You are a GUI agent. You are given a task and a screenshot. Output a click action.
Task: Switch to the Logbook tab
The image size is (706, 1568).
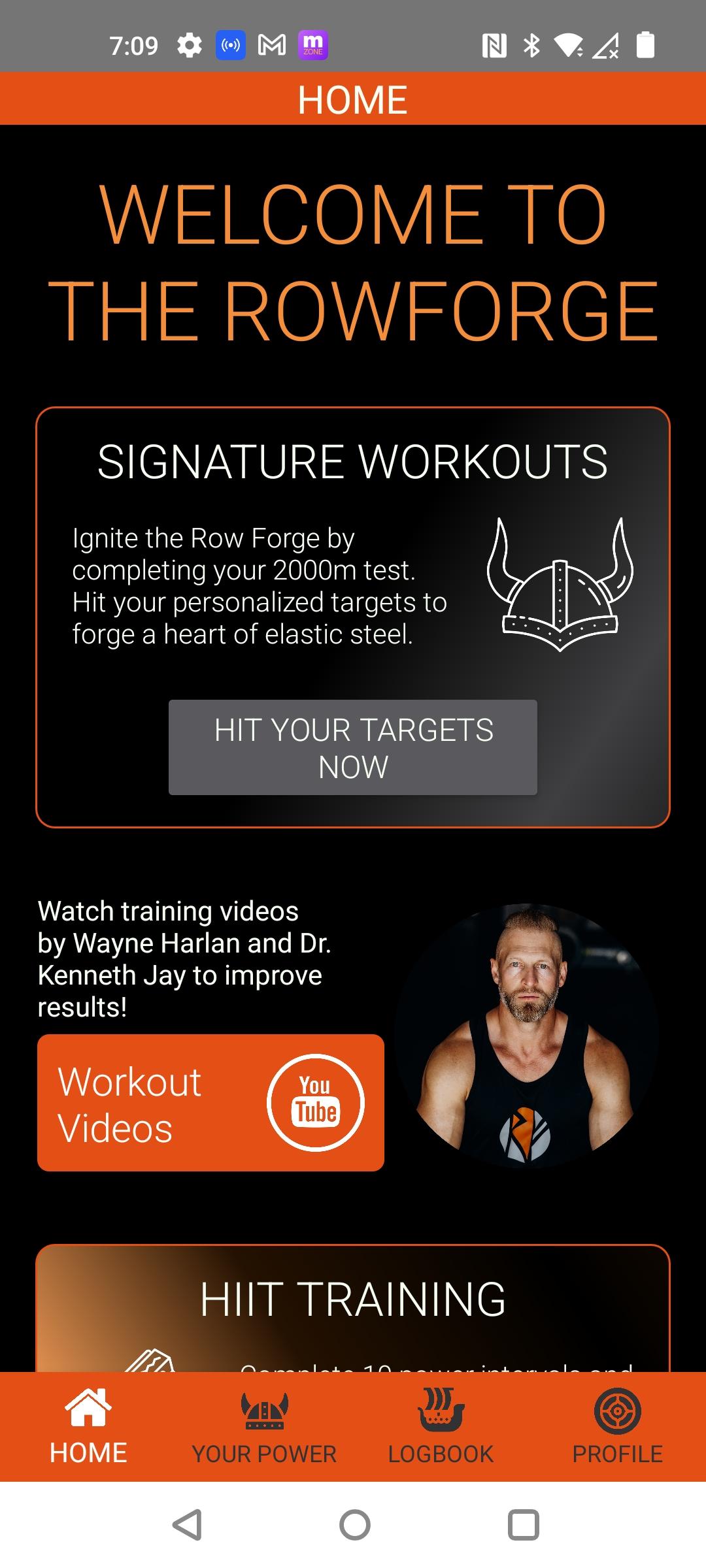(441, 1427)
